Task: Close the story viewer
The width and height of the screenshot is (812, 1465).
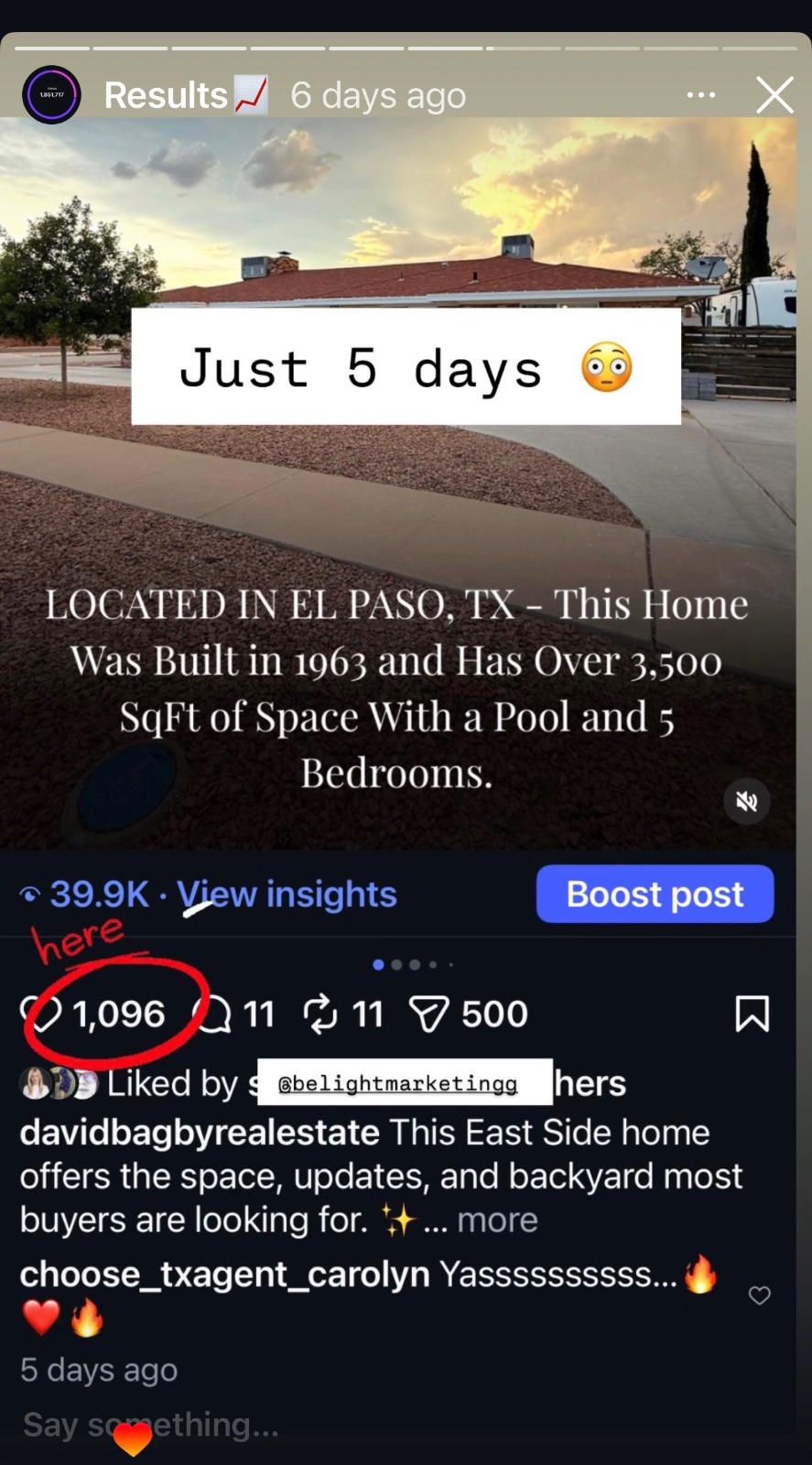Action: (774, 94)
